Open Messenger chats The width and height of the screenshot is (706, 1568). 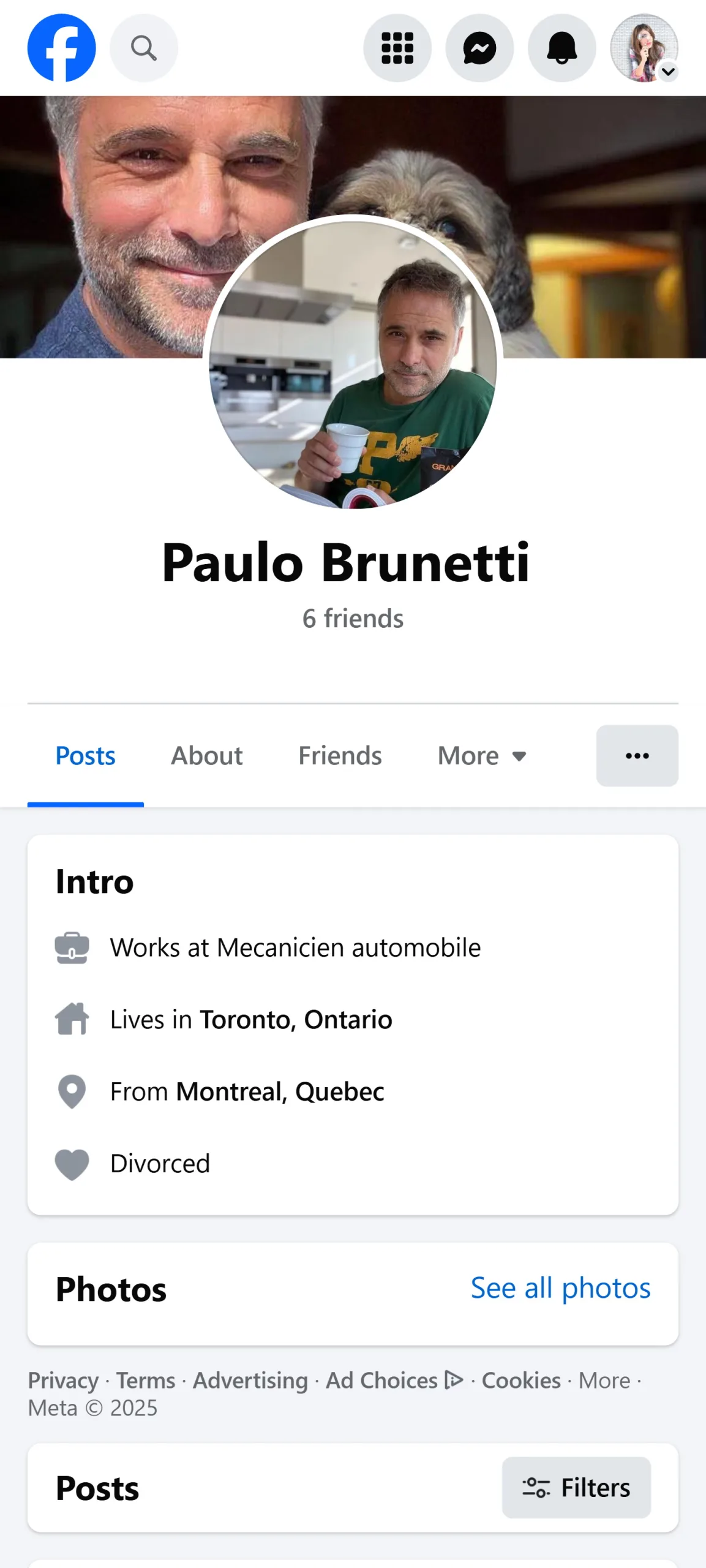pyautogui.click(x=479, y=48)
